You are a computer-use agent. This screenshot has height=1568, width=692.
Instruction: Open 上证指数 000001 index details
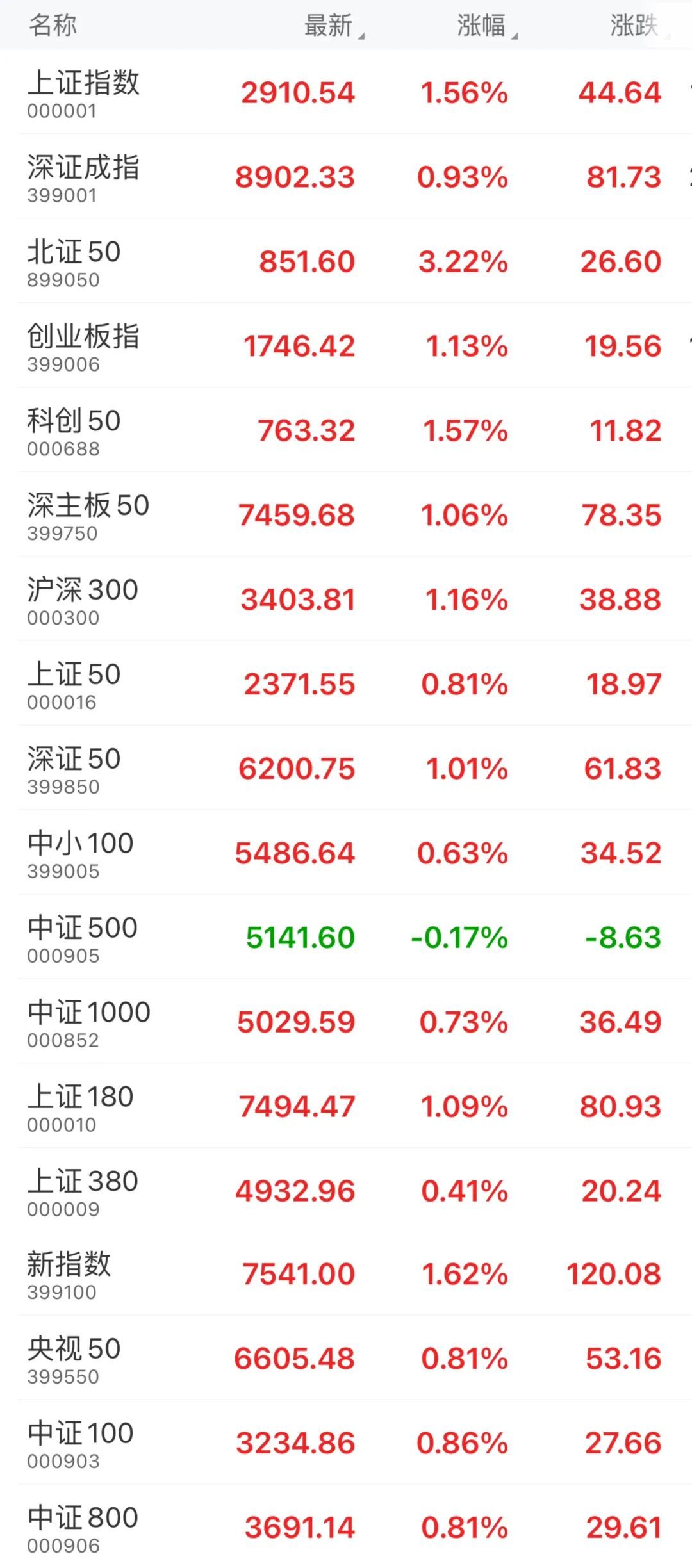point(346,92)
